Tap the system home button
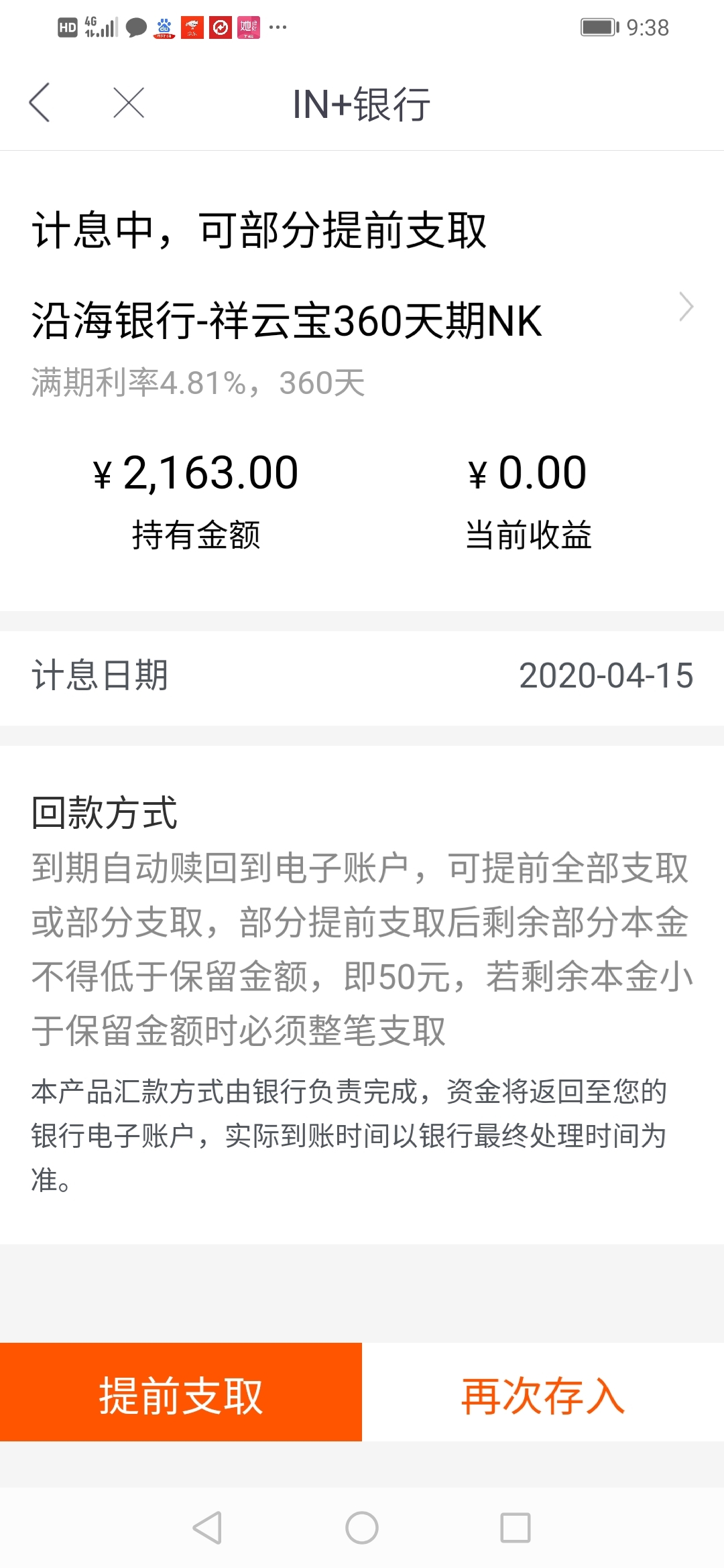This screenshot has height=1568, width=724. point(362,1528)
